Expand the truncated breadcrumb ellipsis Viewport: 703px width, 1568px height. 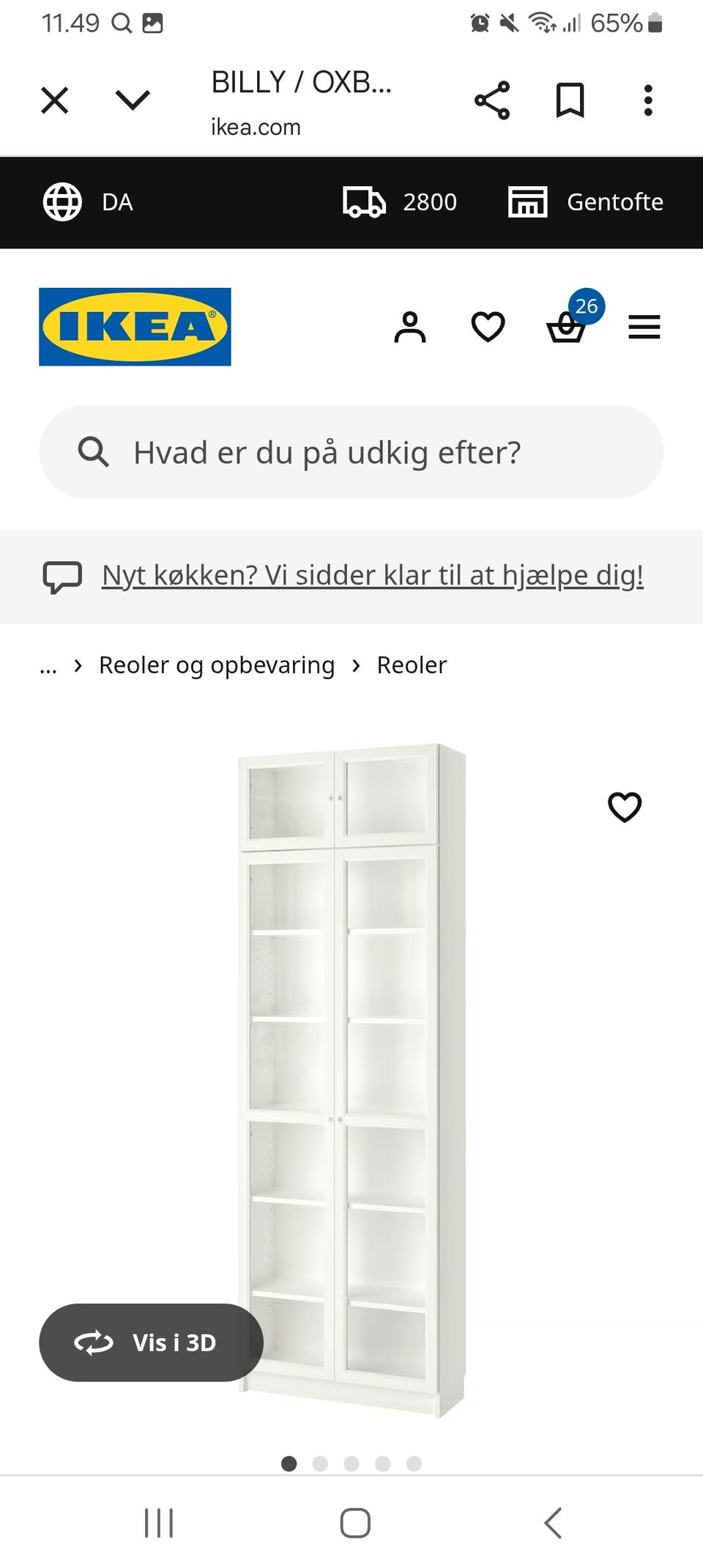point(48,665)
